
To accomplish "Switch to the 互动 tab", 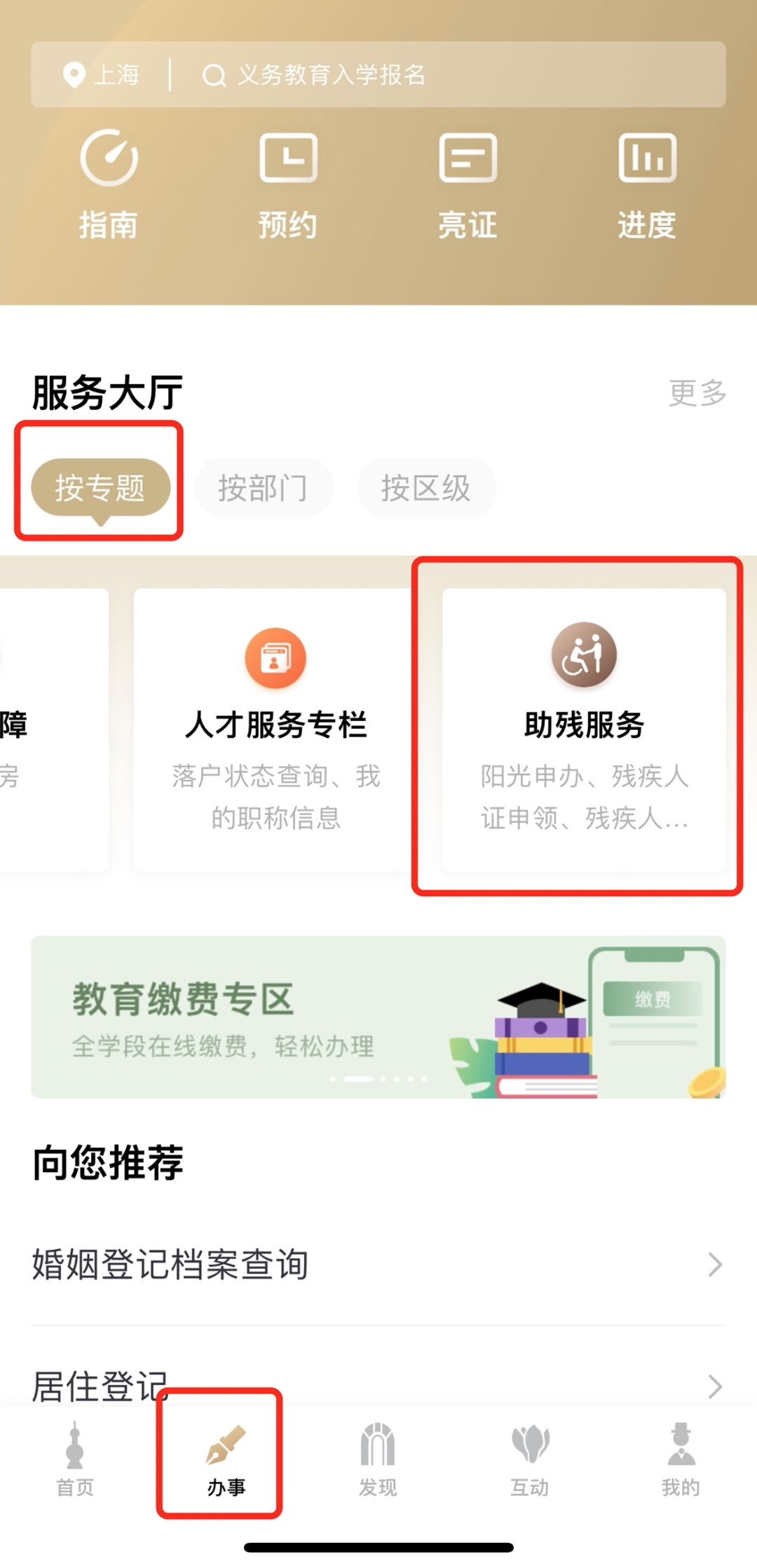I will click(529, 1459).
